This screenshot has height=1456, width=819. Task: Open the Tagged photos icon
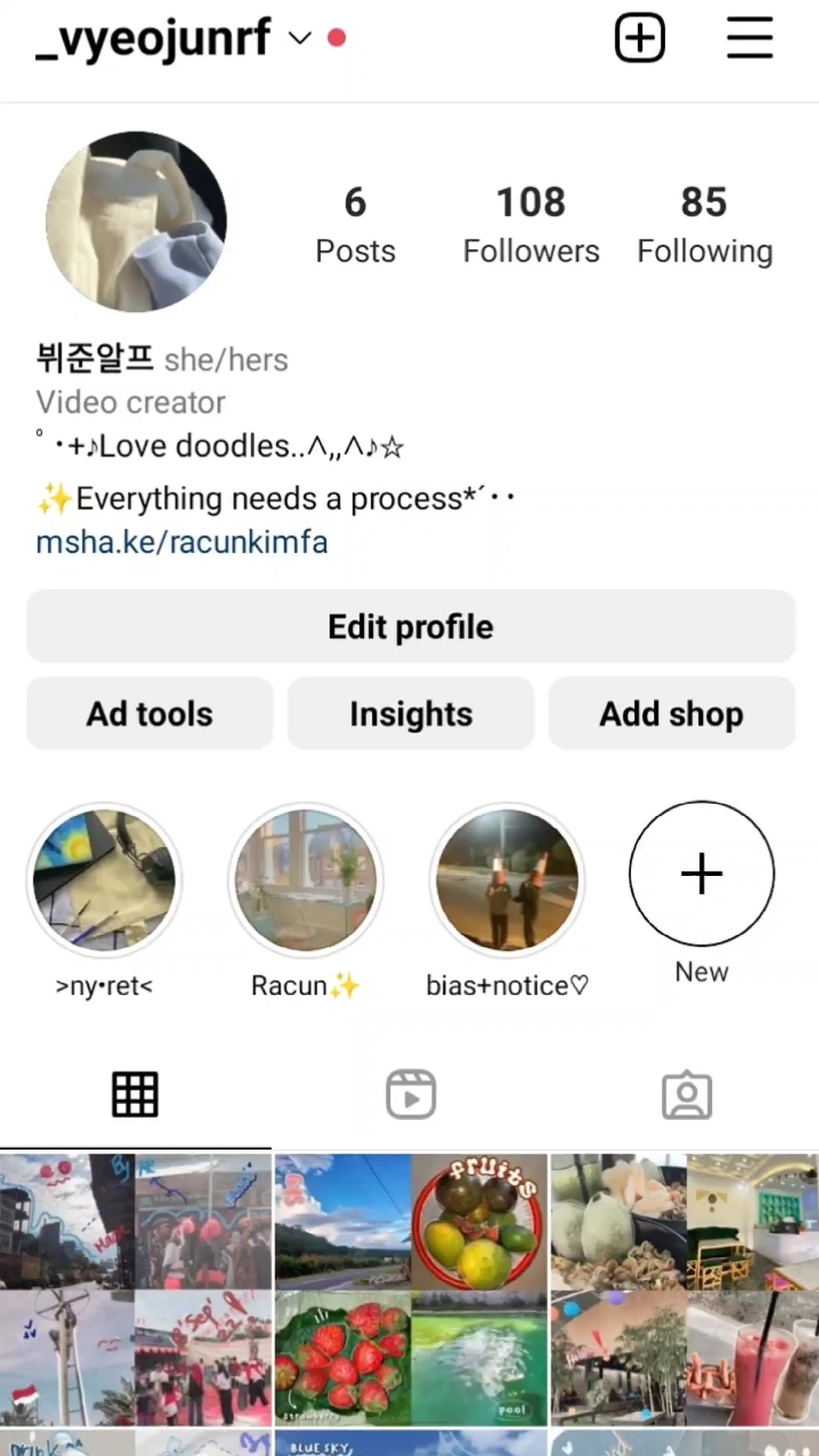tap(686, 1093)
